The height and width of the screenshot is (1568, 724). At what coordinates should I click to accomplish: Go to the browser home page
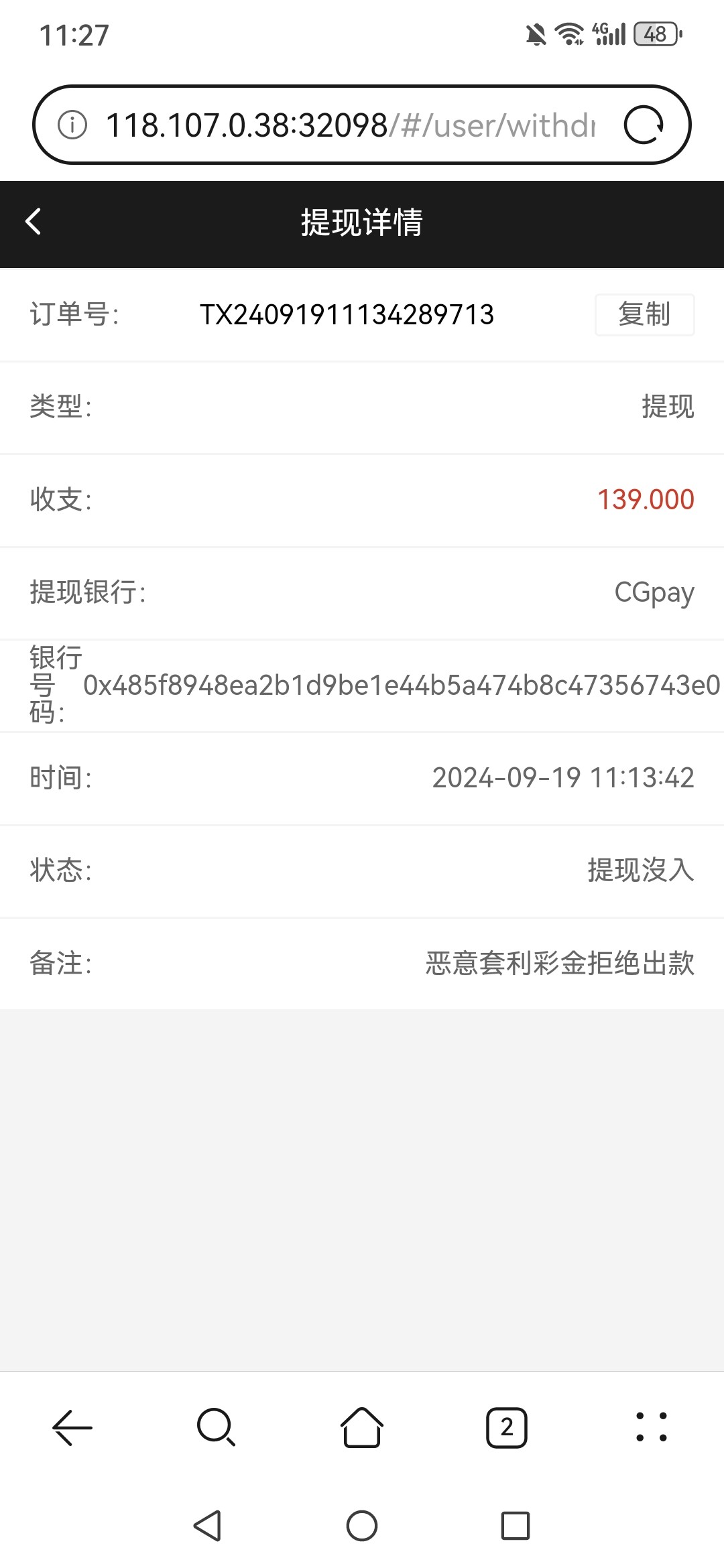click(x=362, y=1427)
